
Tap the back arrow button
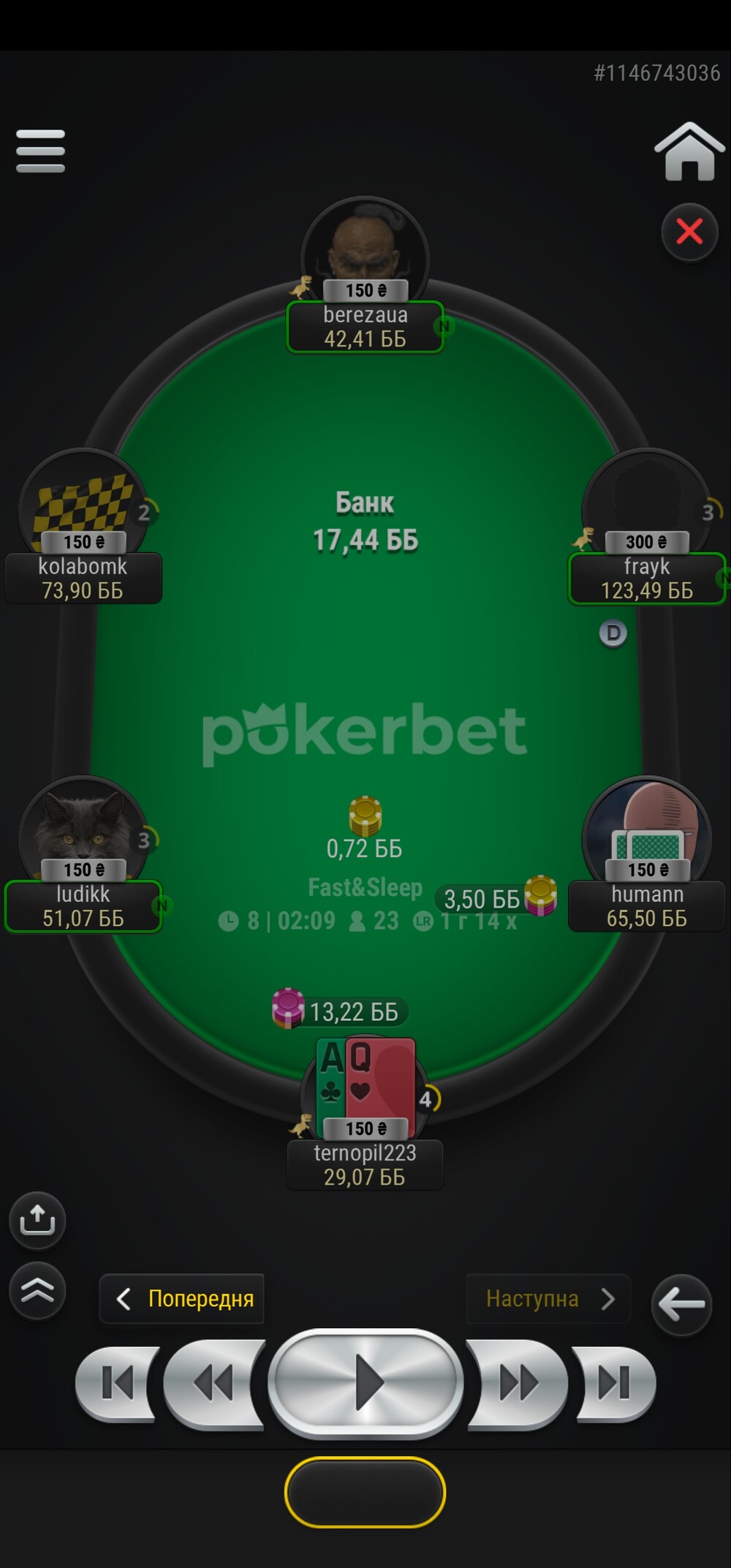pos(681,1305)
